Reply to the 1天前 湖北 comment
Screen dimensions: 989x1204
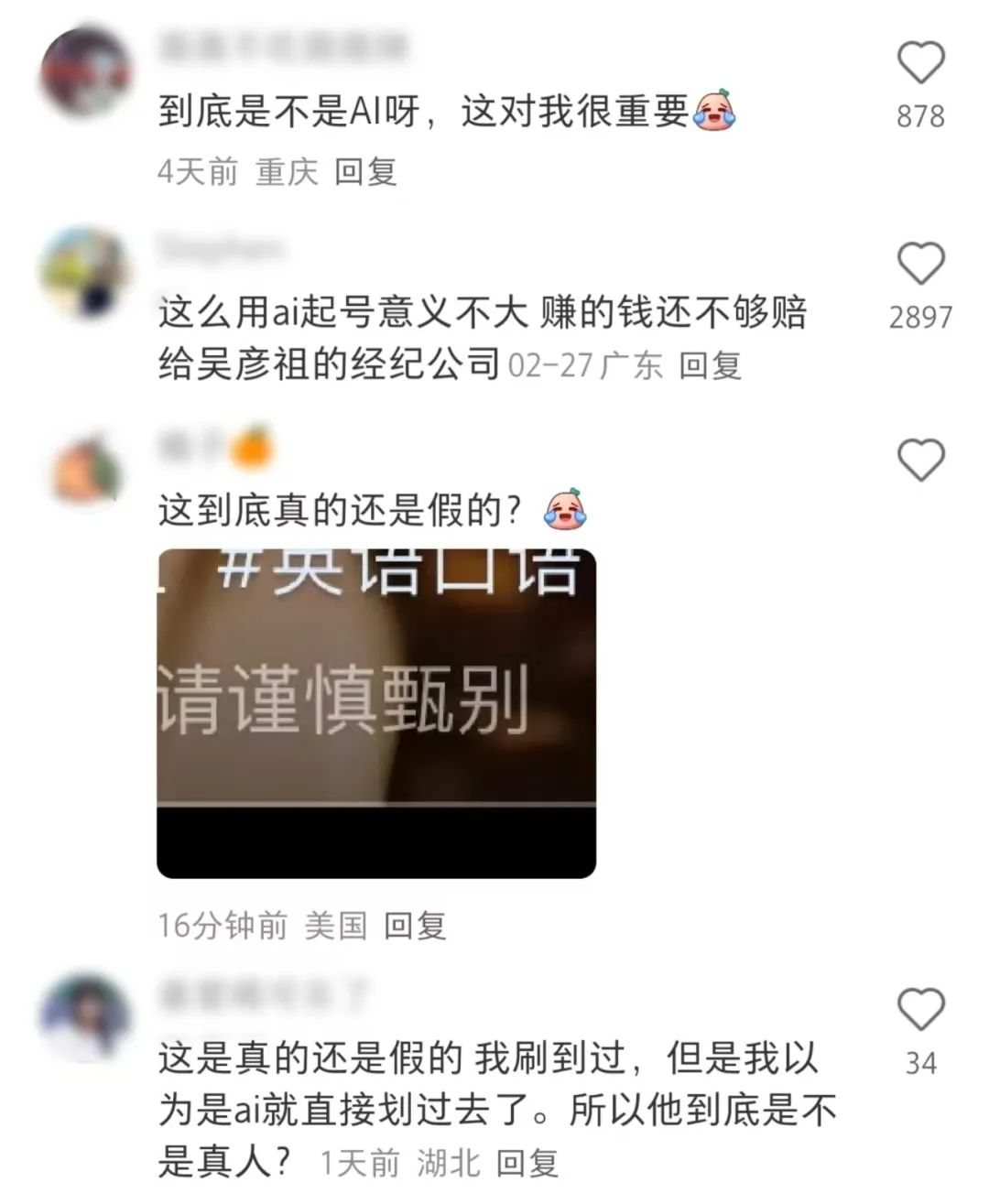[x=527, y=1163]
